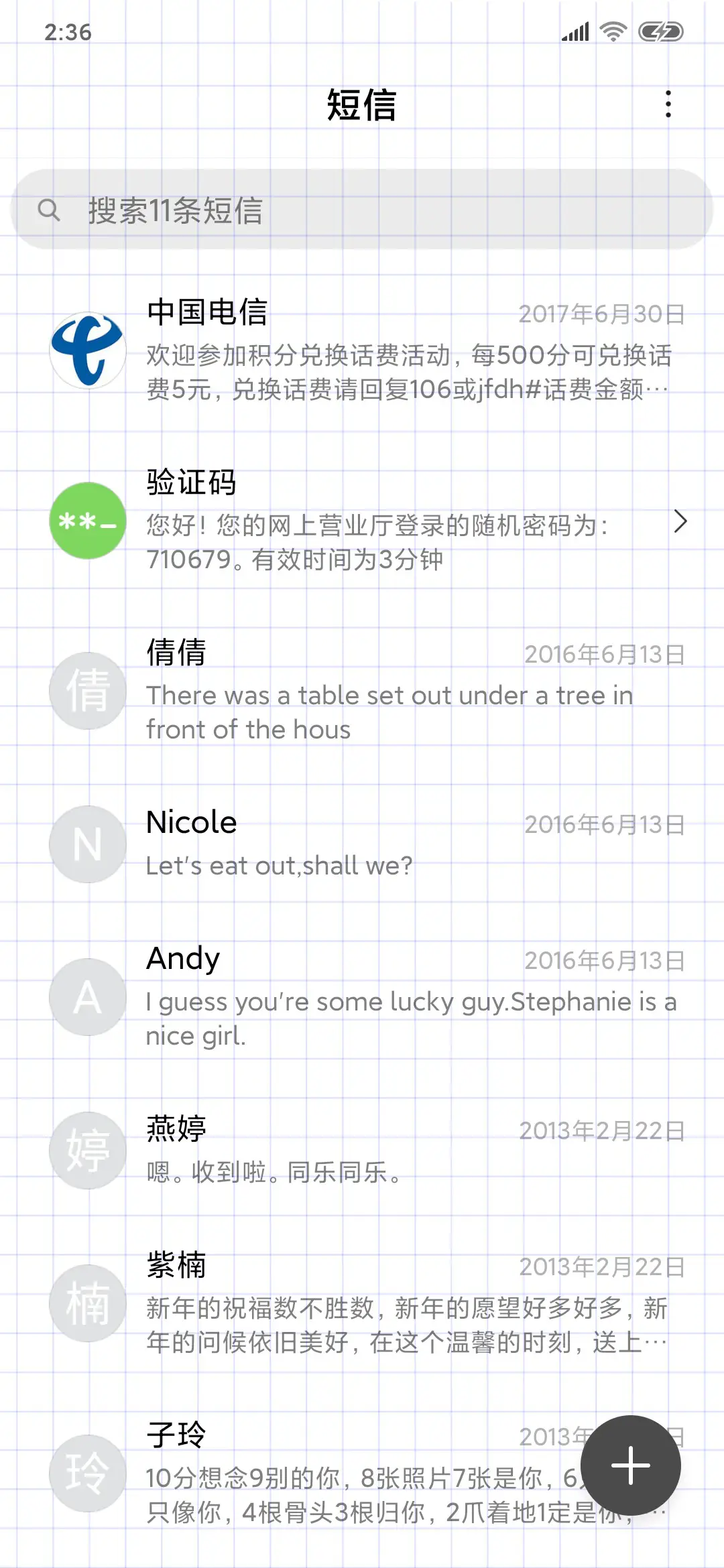Tap the new message plus button
The height and width of the screenshot is (1568, 724).
(631, 1465)
